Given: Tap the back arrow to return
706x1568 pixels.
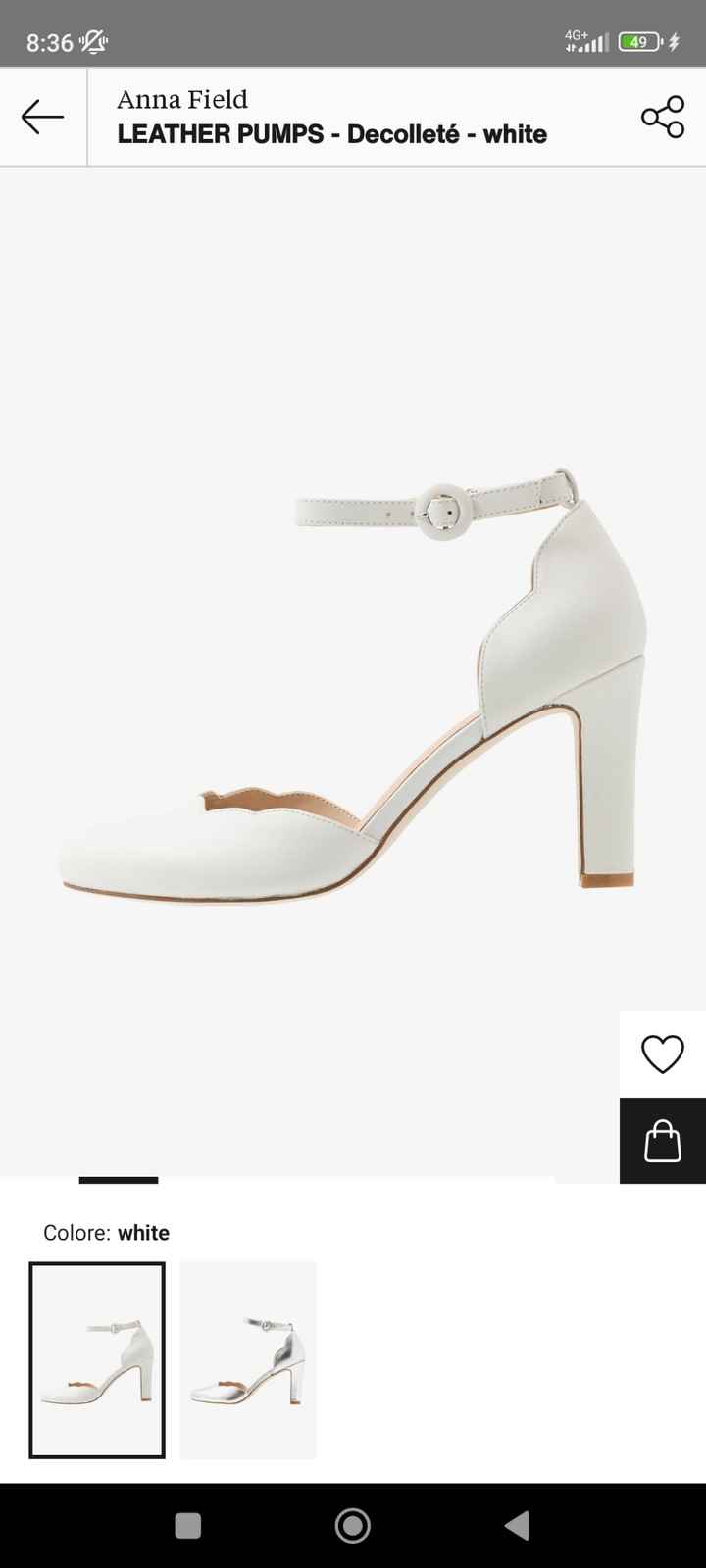Looking at the screenshot, I should [41, 116].
